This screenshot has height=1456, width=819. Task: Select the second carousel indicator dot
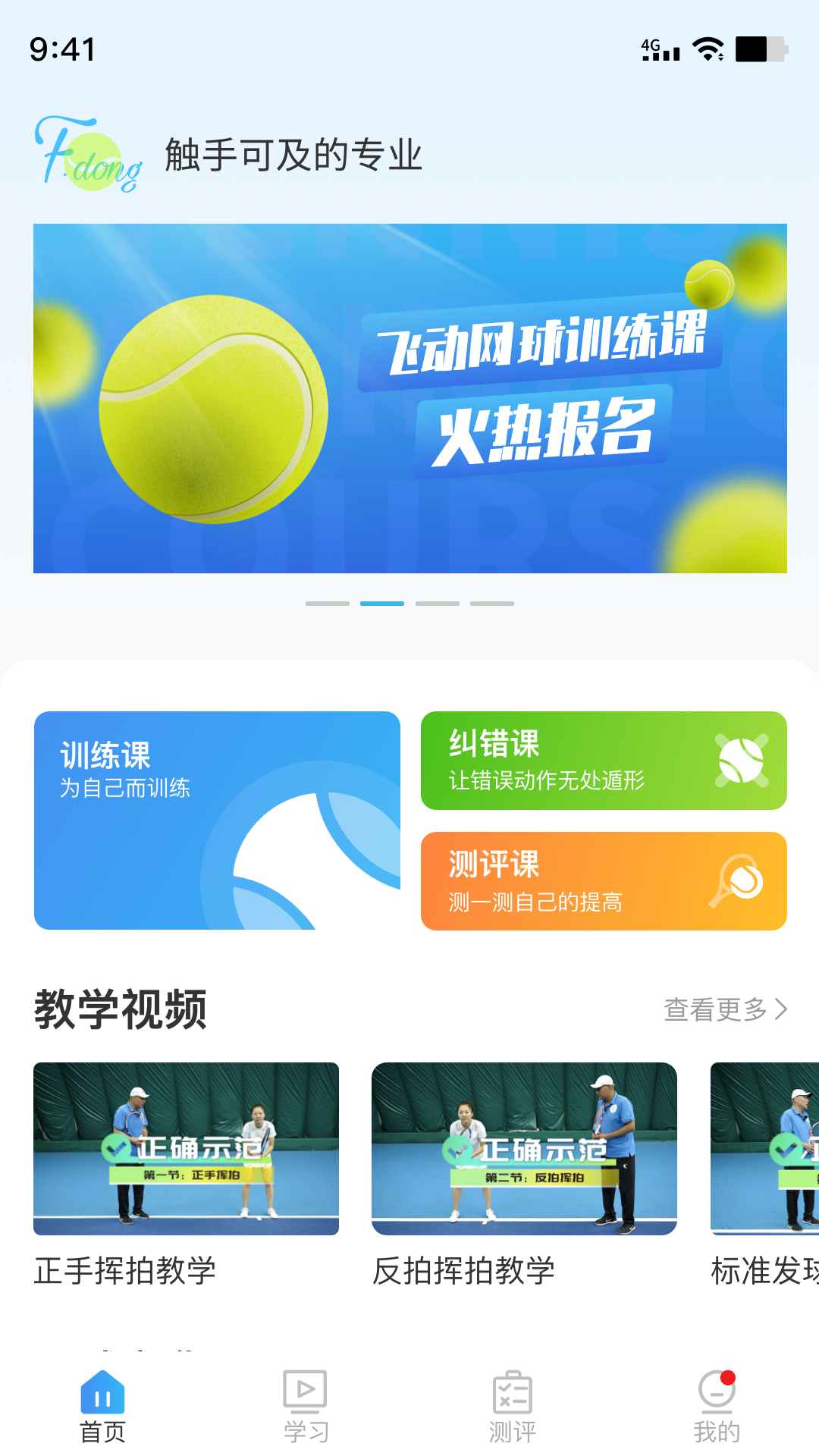coord(382,603)
